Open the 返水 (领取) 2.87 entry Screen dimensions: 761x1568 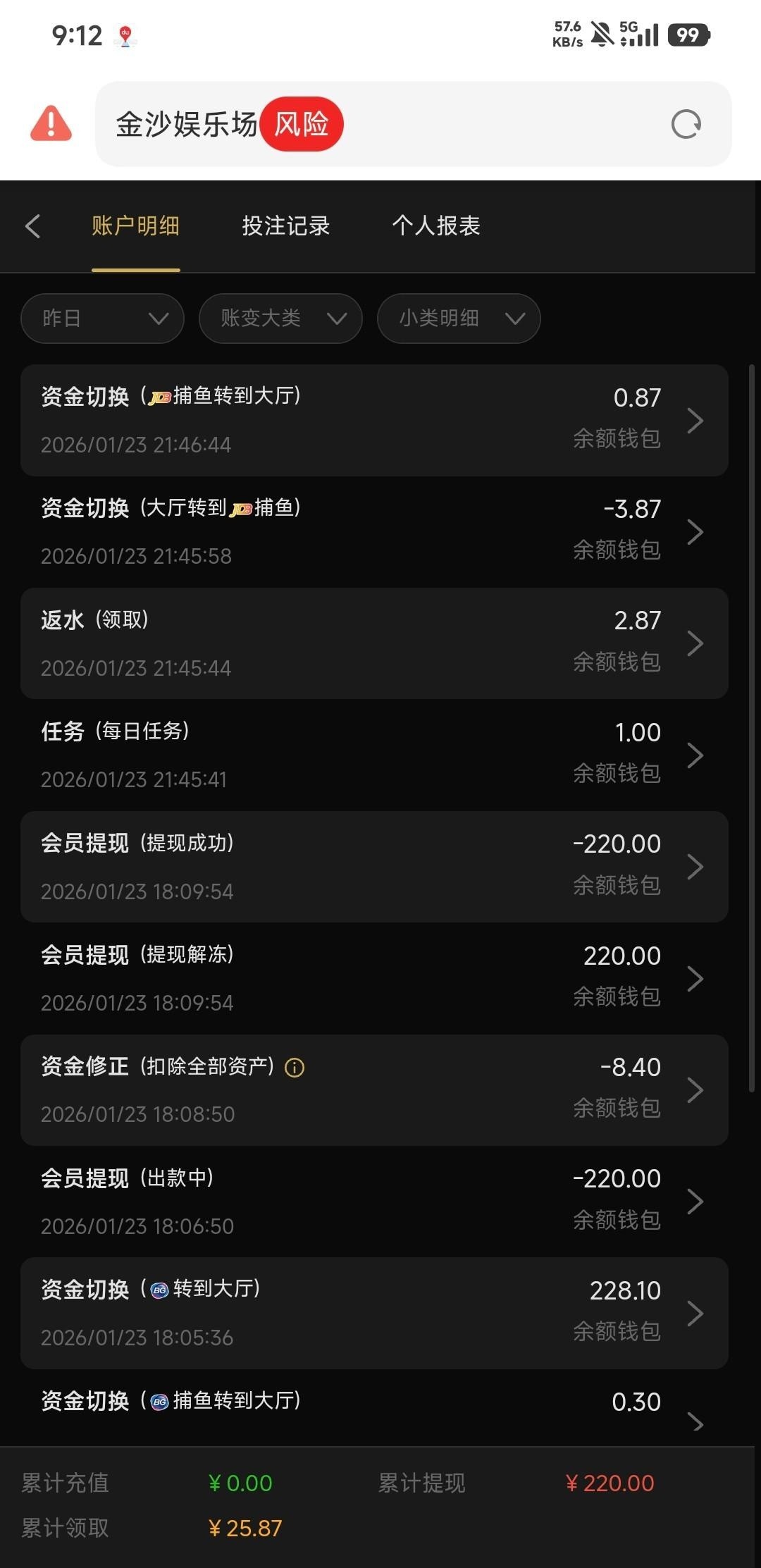pos(373,643)
